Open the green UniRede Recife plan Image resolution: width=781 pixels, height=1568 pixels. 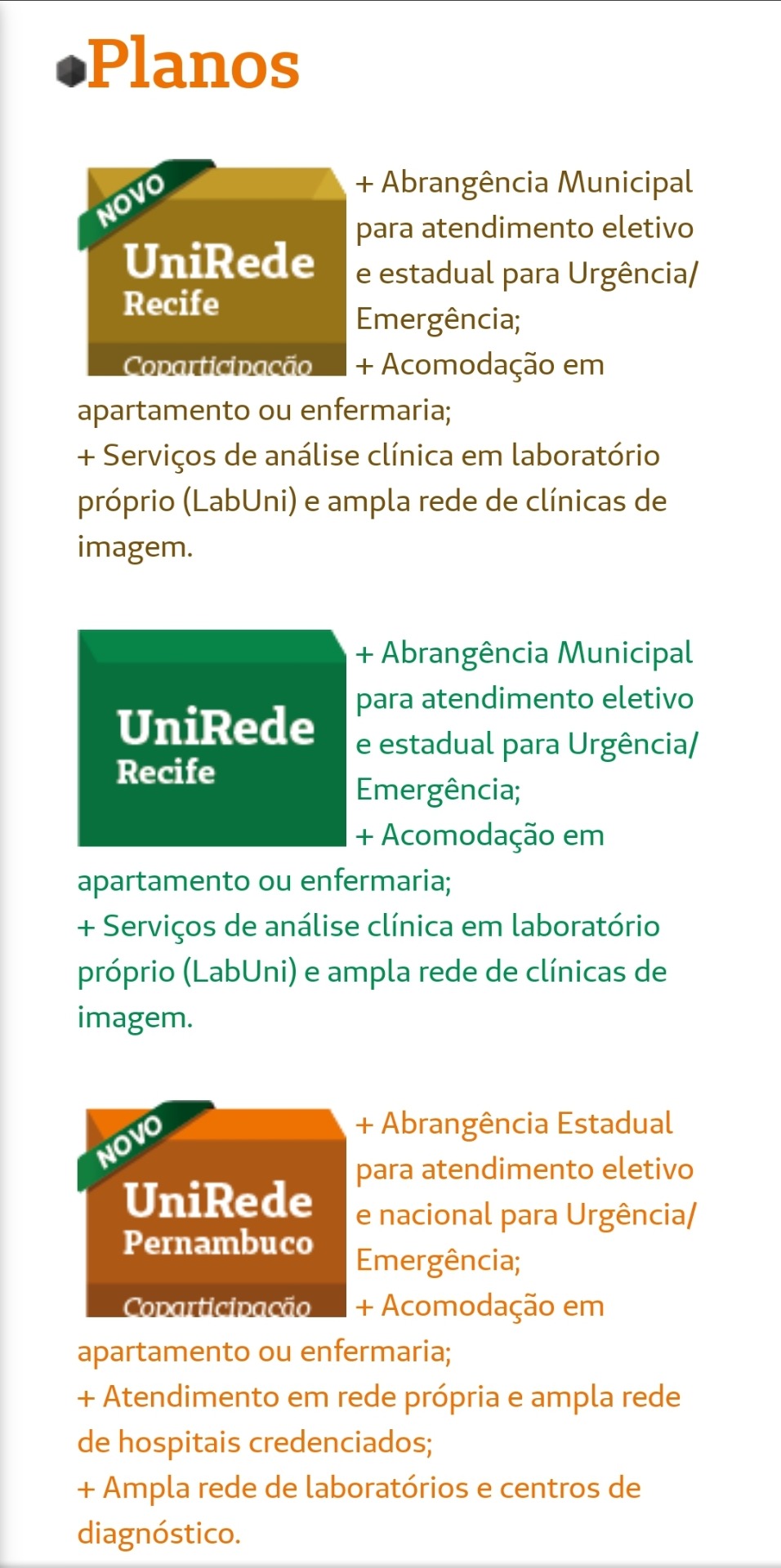(212, 738)
